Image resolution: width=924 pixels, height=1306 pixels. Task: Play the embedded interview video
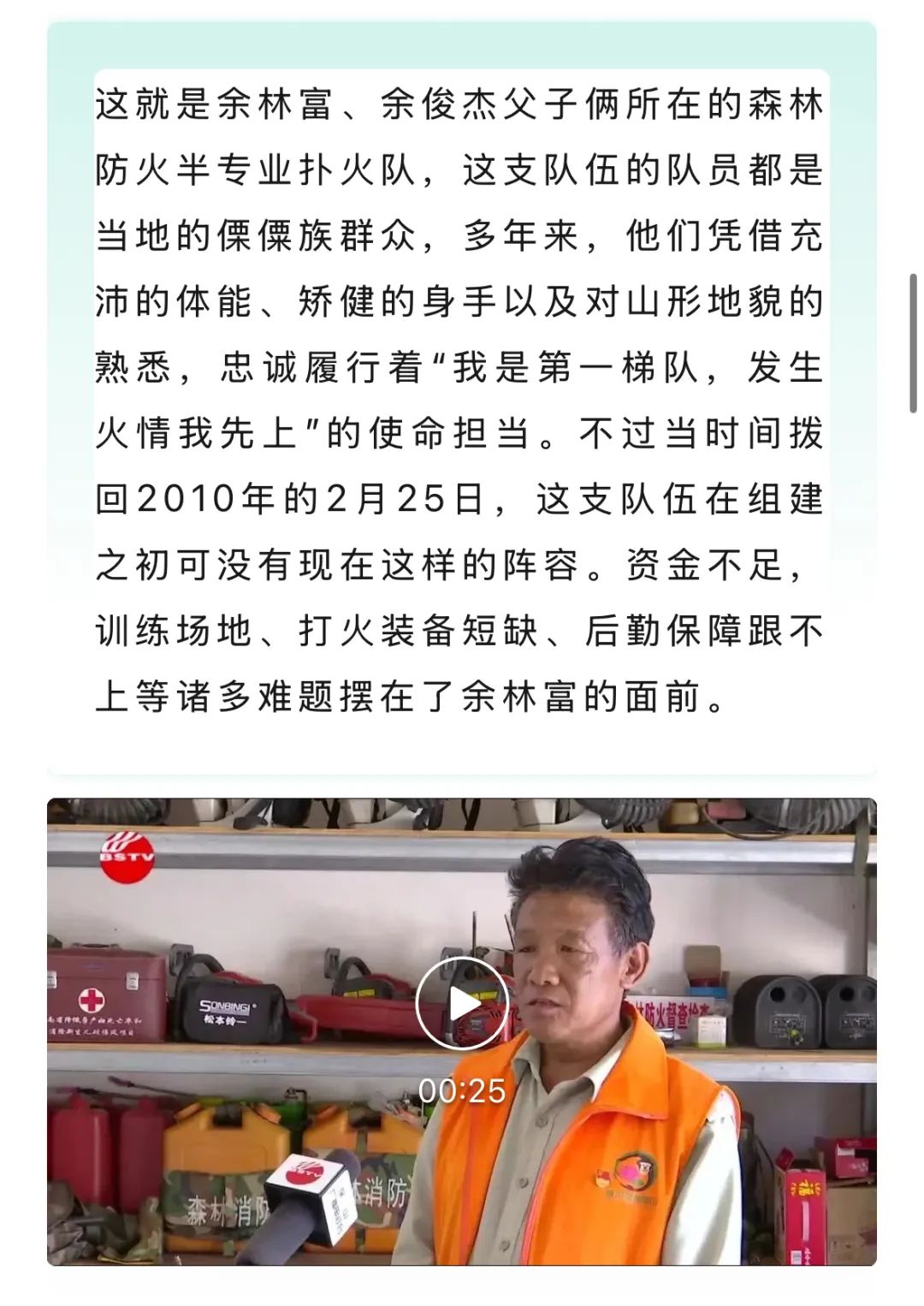(x=462, y=1002)
